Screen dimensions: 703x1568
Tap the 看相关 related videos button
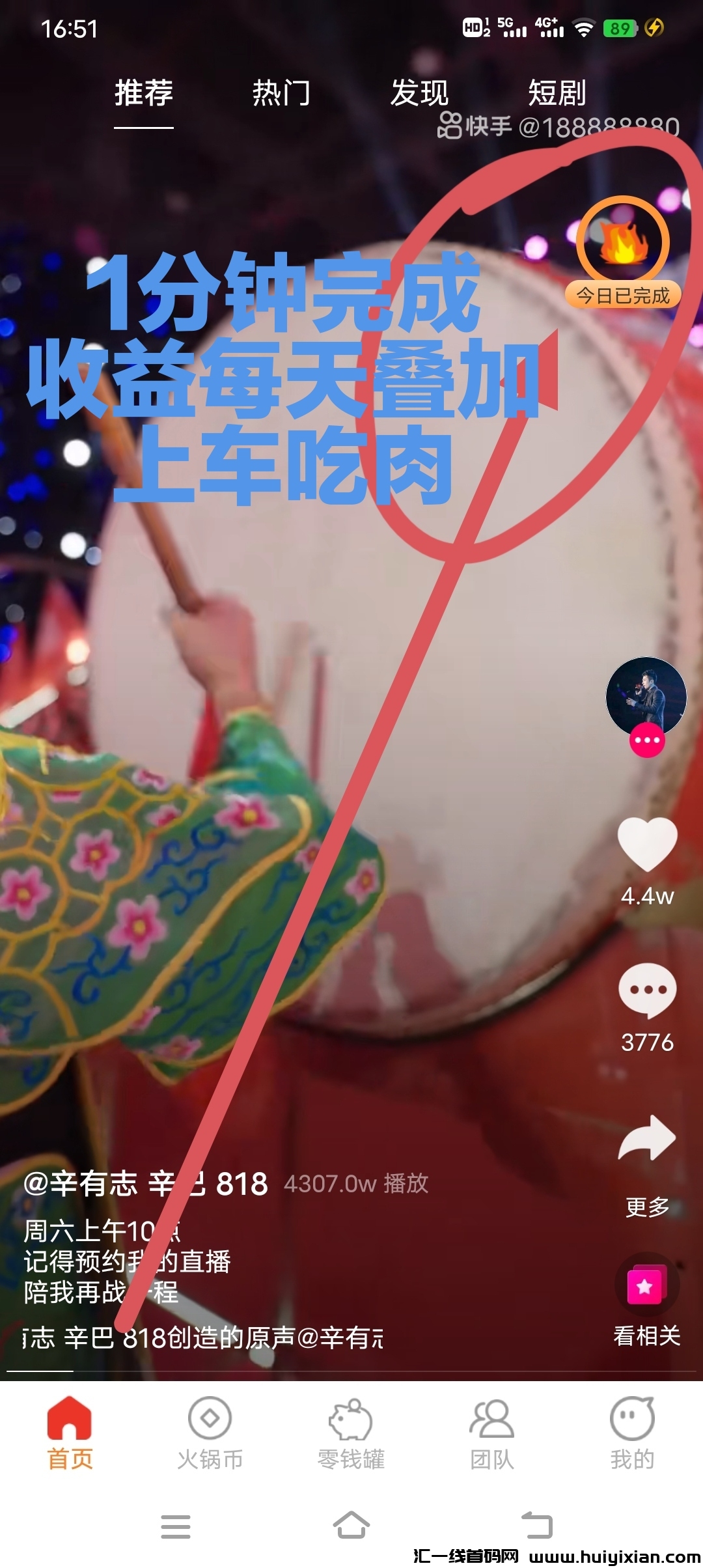(x=647, y=1286)
